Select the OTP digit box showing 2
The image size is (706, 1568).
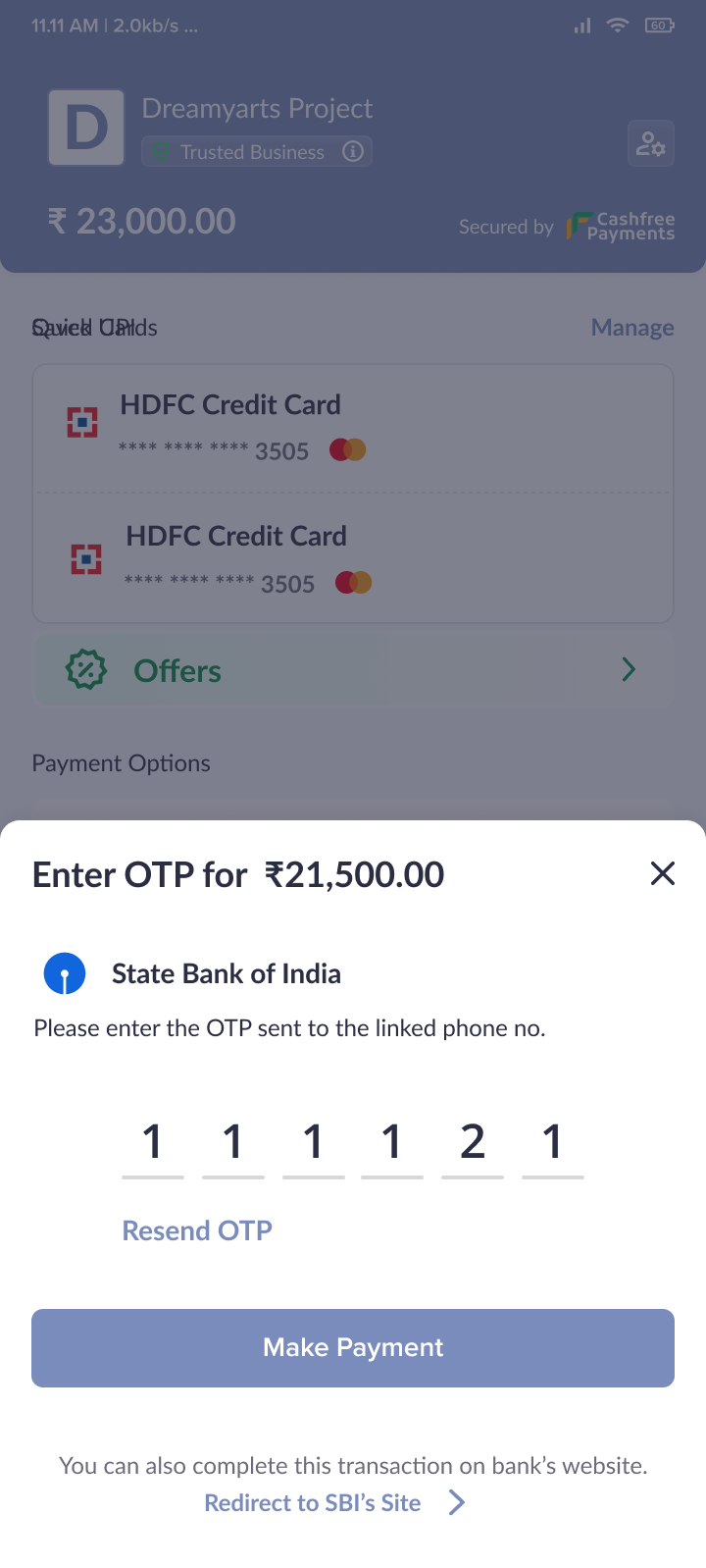pyautogui.click(x=473, y=1143)
